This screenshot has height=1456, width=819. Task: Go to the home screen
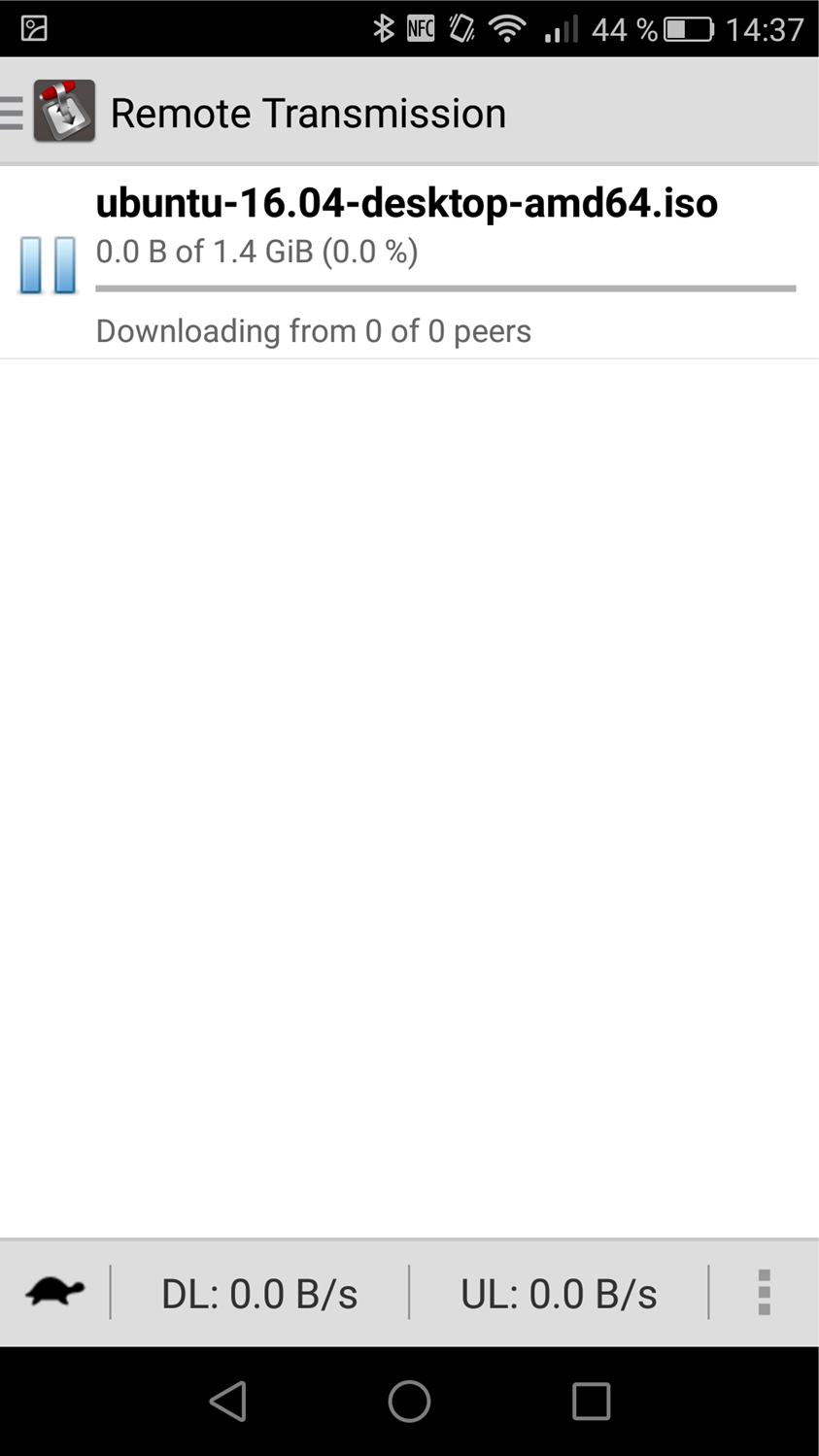409,1401
